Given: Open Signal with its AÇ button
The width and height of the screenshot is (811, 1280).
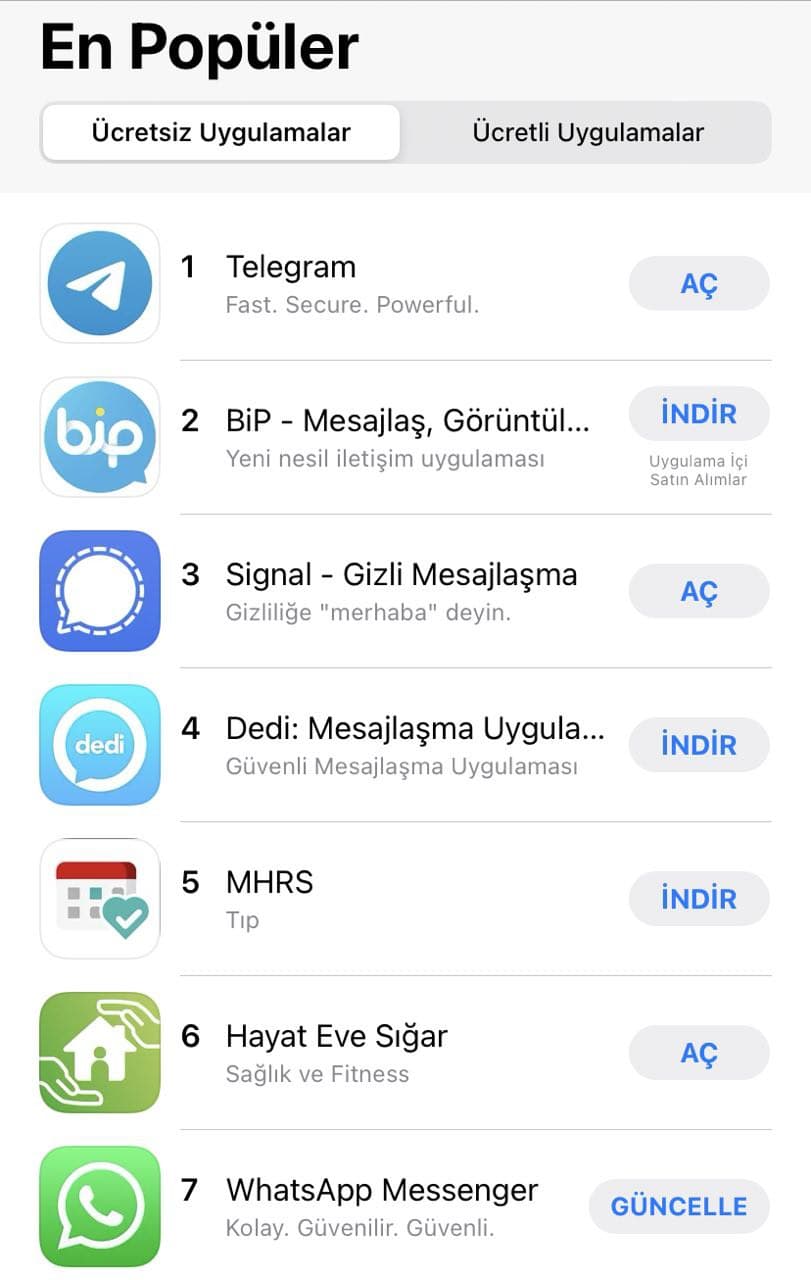Looking at the screenshot, I should point(699,591).
